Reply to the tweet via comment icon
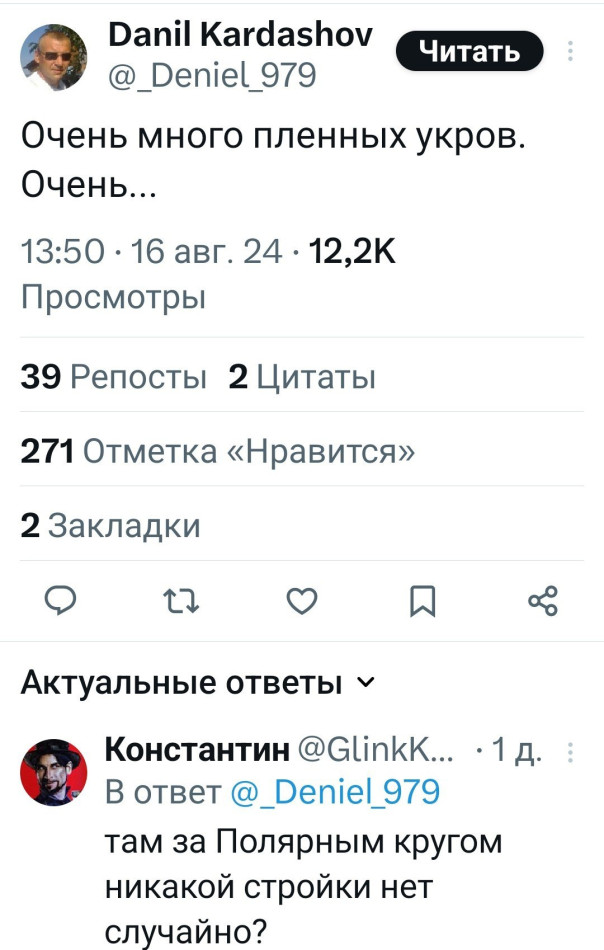Screen dimensions: 604x950 coord(62,601)
